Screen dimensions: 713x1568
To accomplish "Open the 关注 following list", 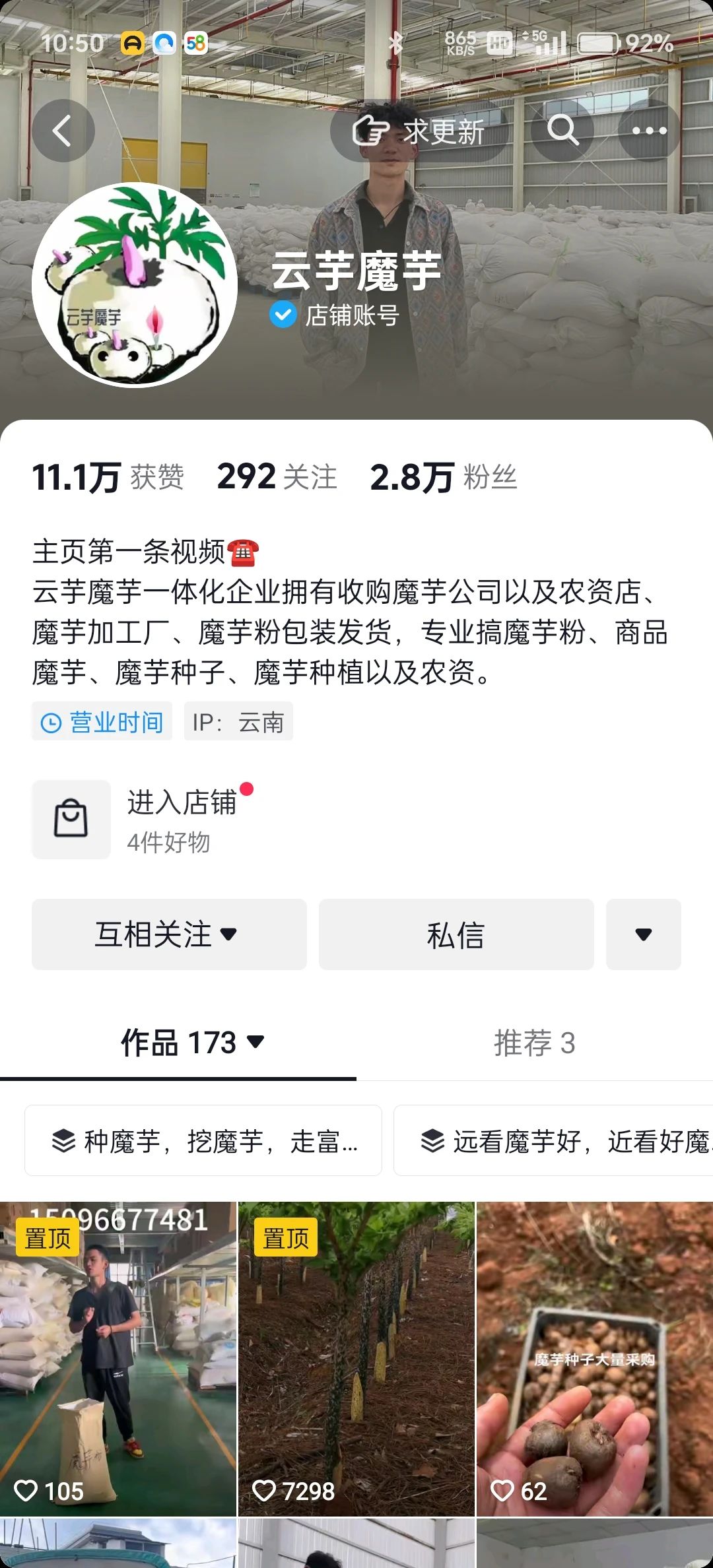I will click(x=277, y=477).
